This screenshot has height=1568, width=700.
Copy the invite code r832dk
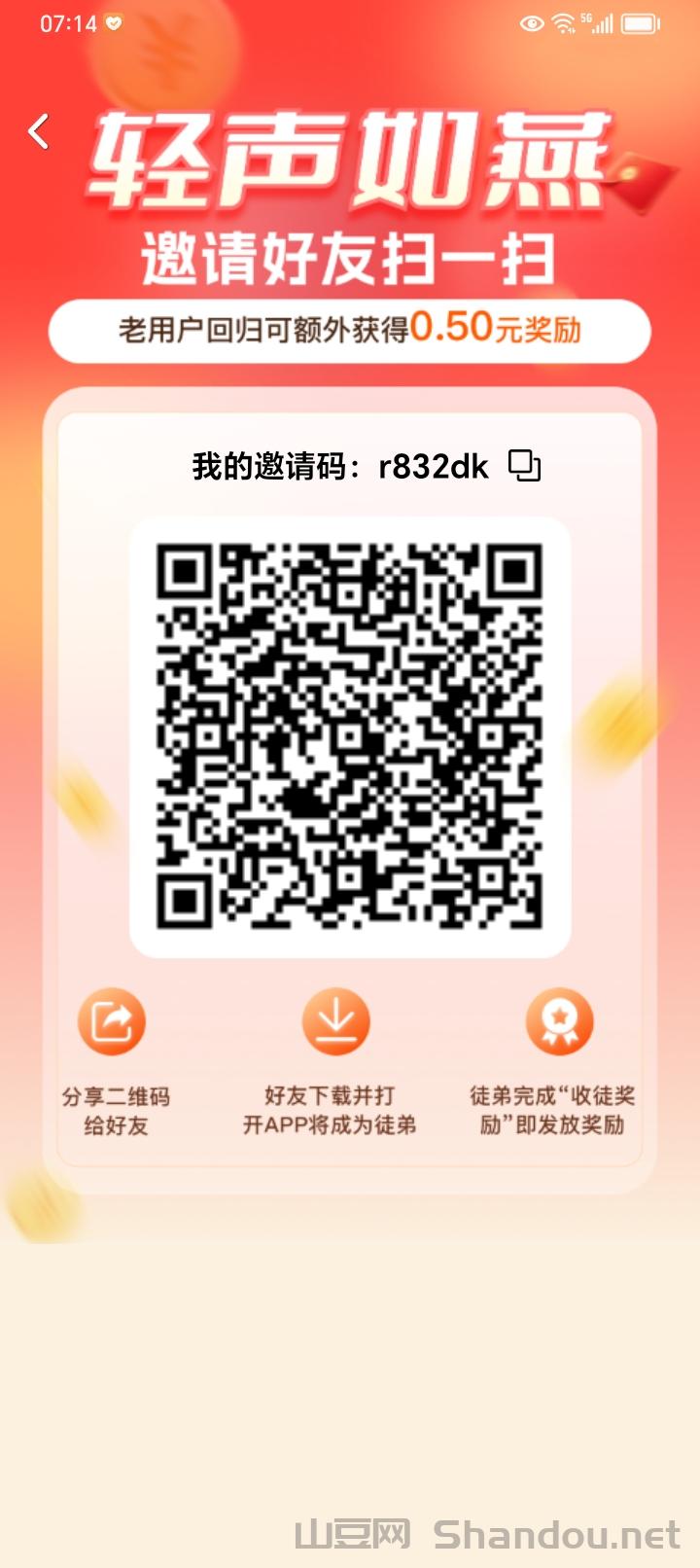click(524, 466)
